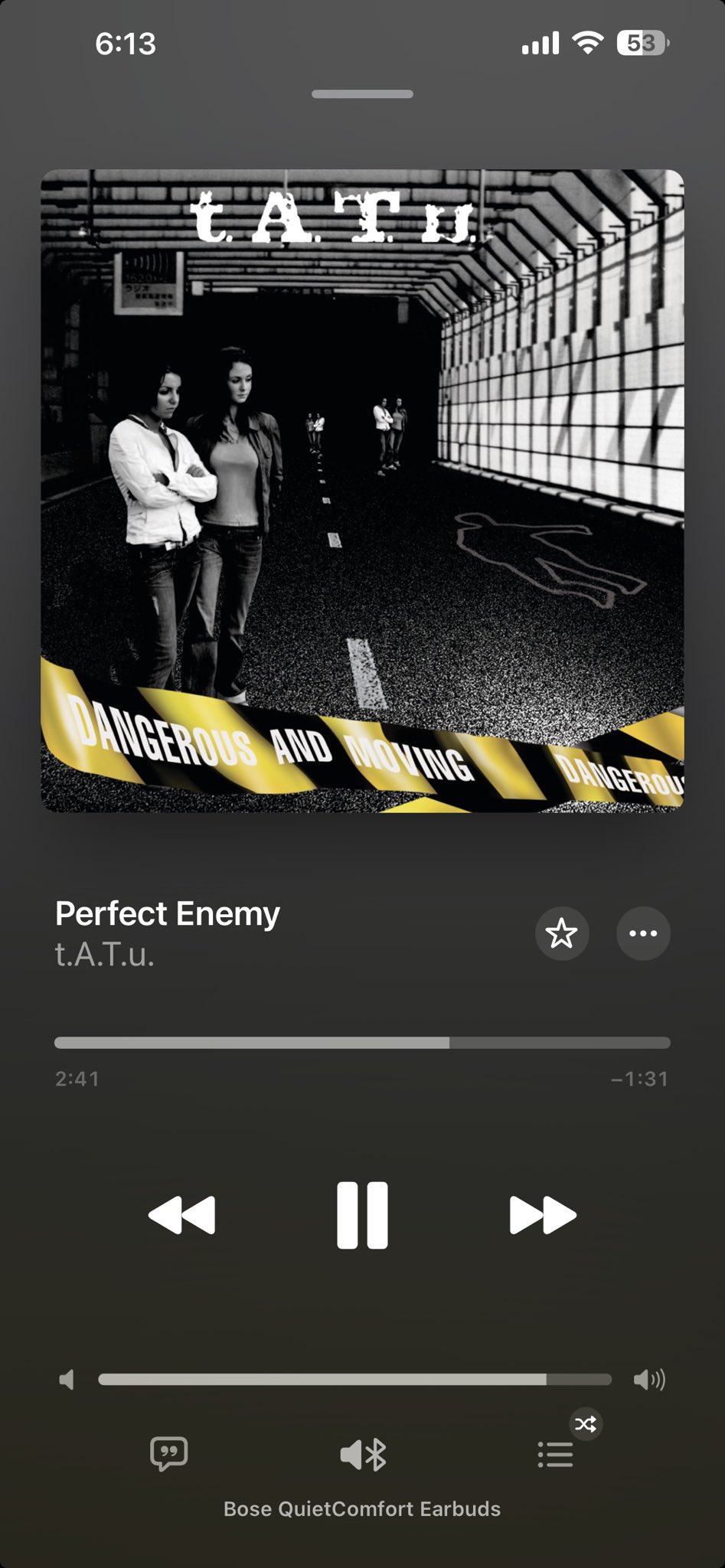Viewport: 725px width, 1568px height.
Task: Skip forward to the next track
Action: (x=543, y=1215)
